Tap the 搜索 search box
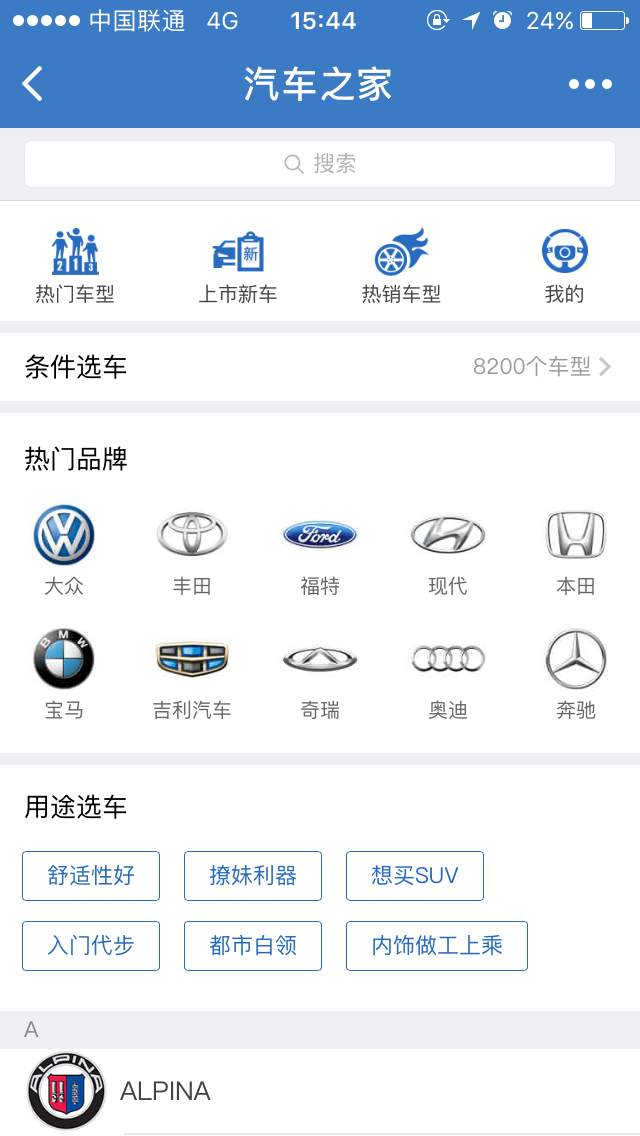The width and height of the screenshot is (640, 1136). tap(320, 164)
